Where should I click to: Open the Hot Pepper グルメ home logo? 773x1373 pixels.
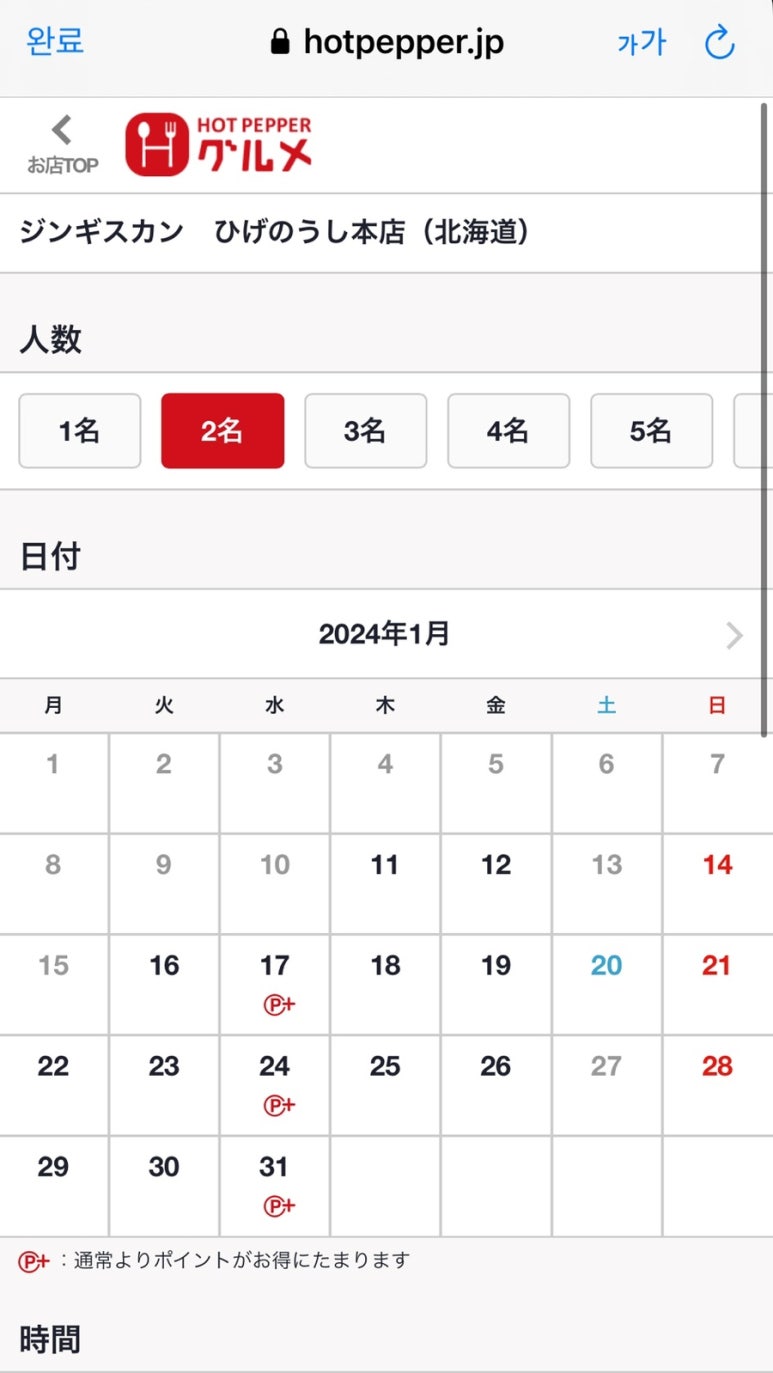click(x=219, y=144)
